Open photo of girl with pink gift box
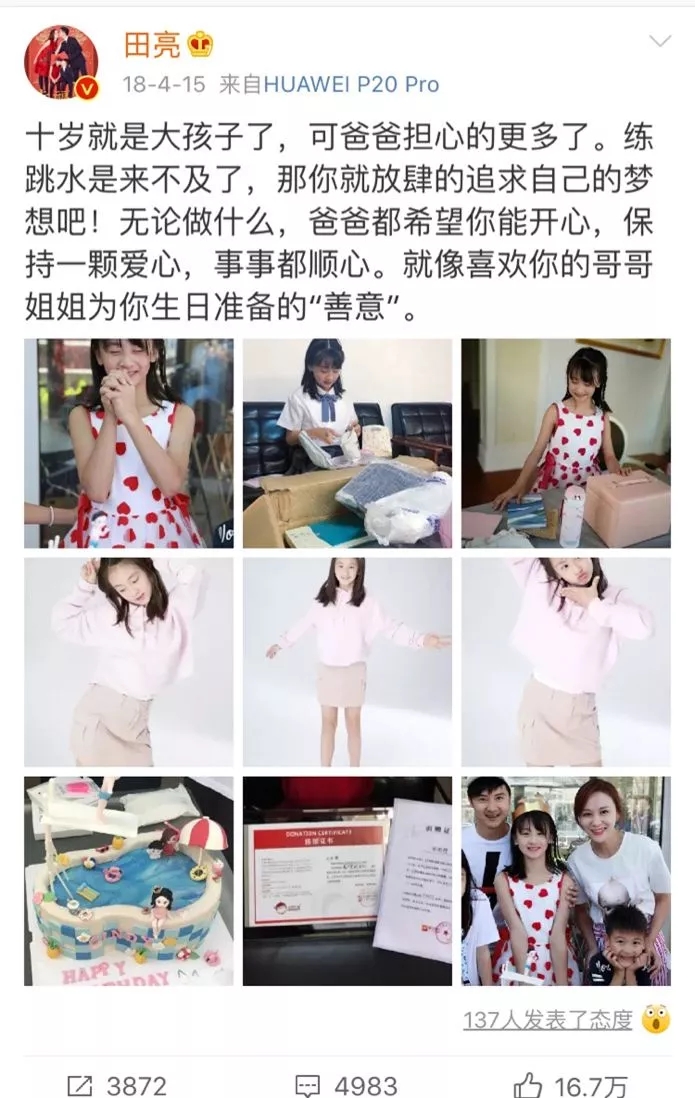The image size is (695, 1098). pos(566,443)
